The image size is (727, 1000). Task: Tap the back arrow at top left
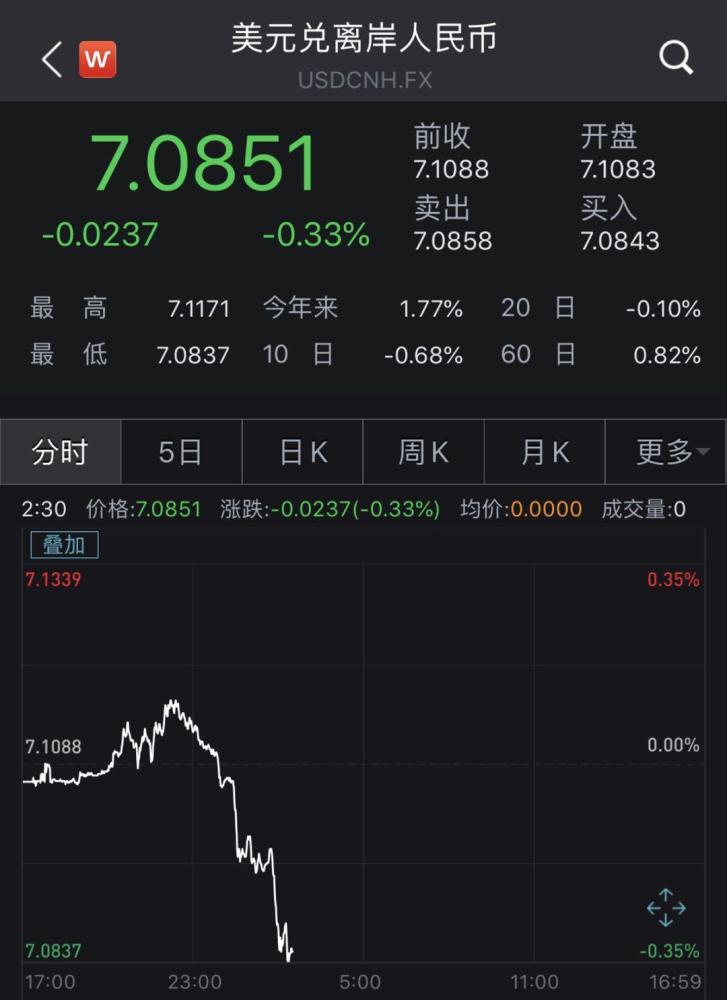[x=50, y=58]
